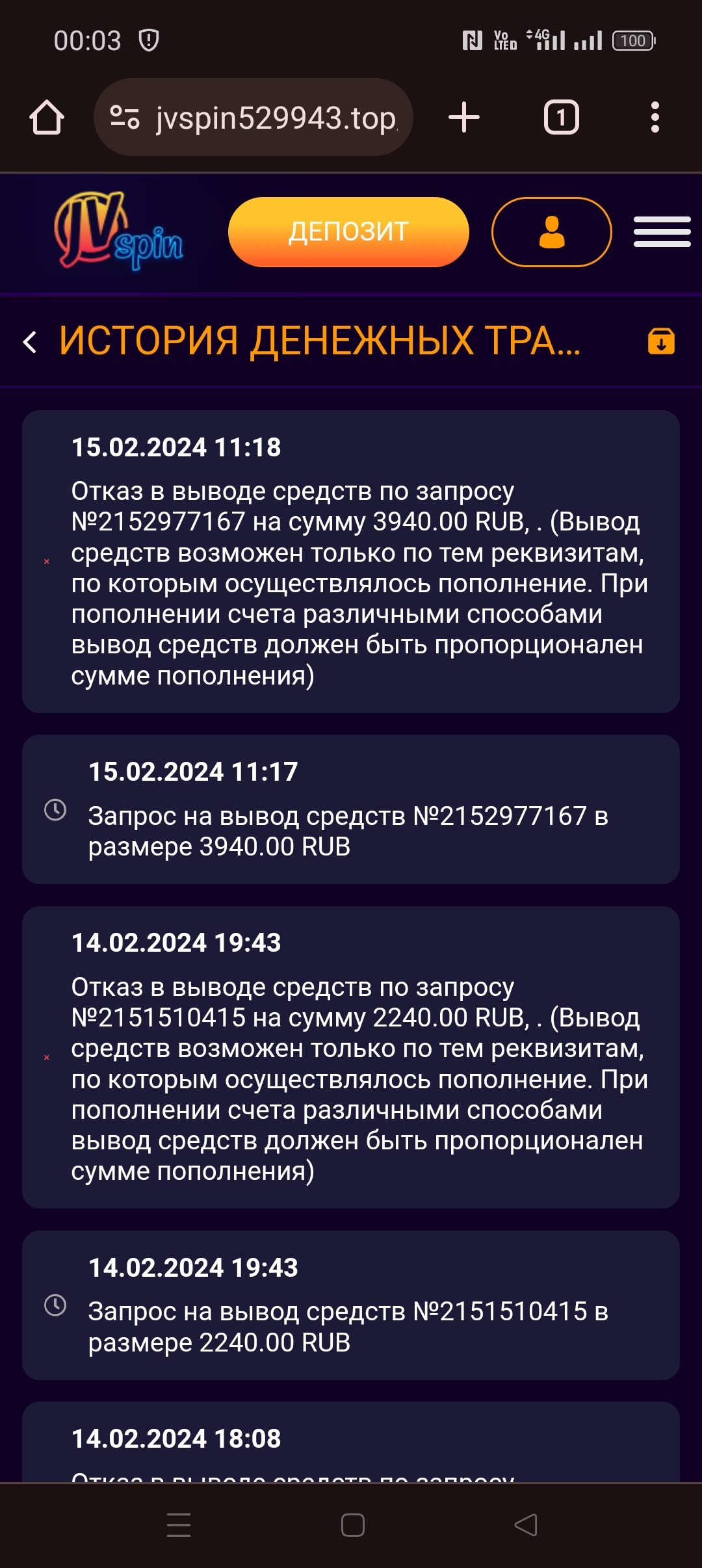This screenshot has width=702, height=1568.
Task: Go back from transaction history
Action: click(30, 342)
